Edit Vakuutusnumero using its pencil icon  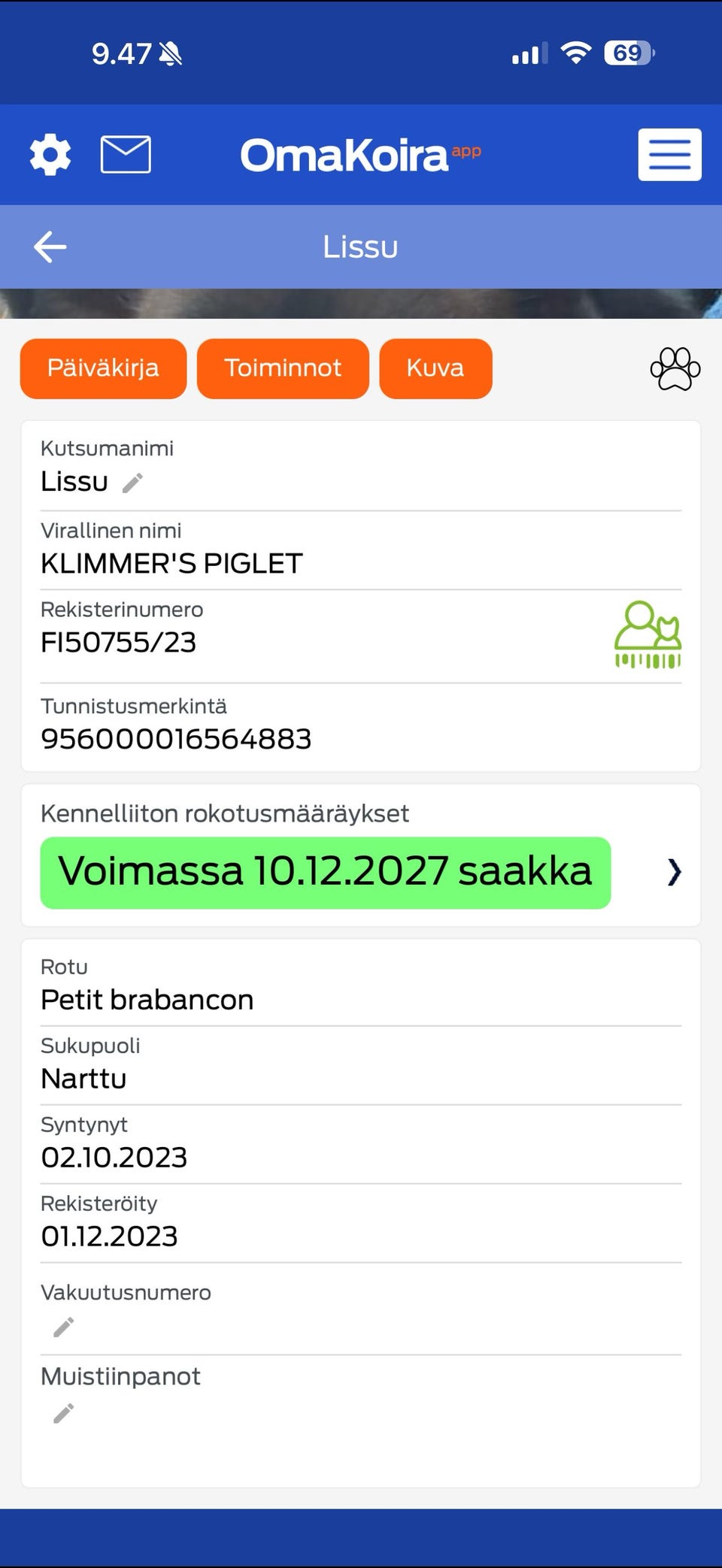[63, 1327]
